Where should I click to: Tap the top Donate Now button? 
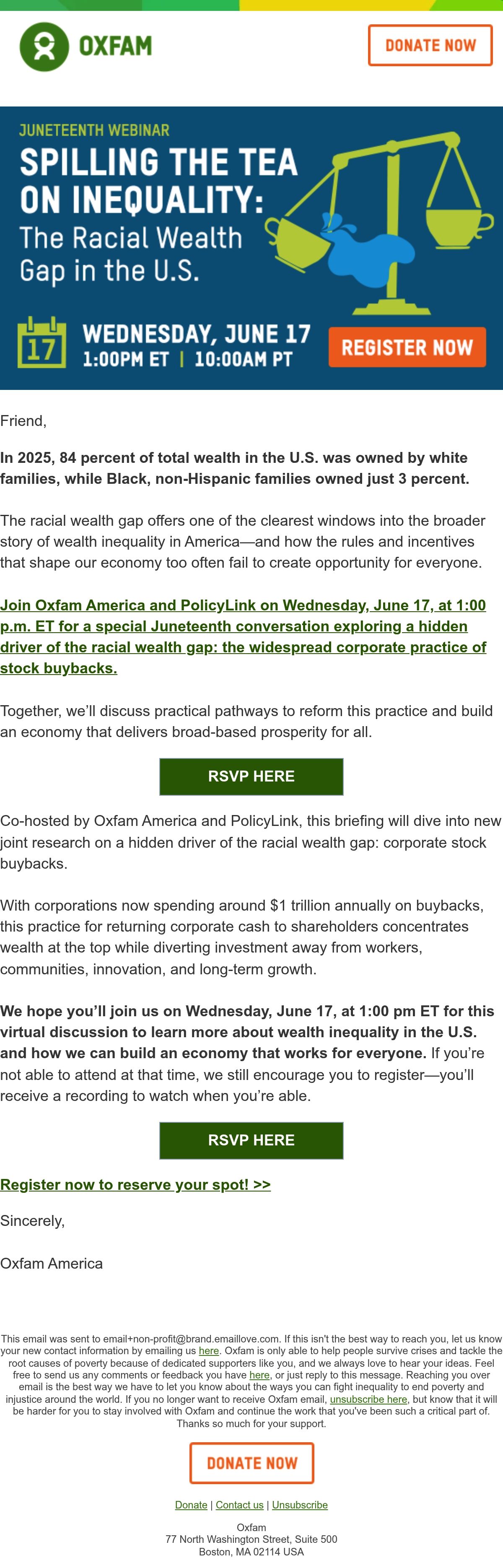tap(430, 45)
